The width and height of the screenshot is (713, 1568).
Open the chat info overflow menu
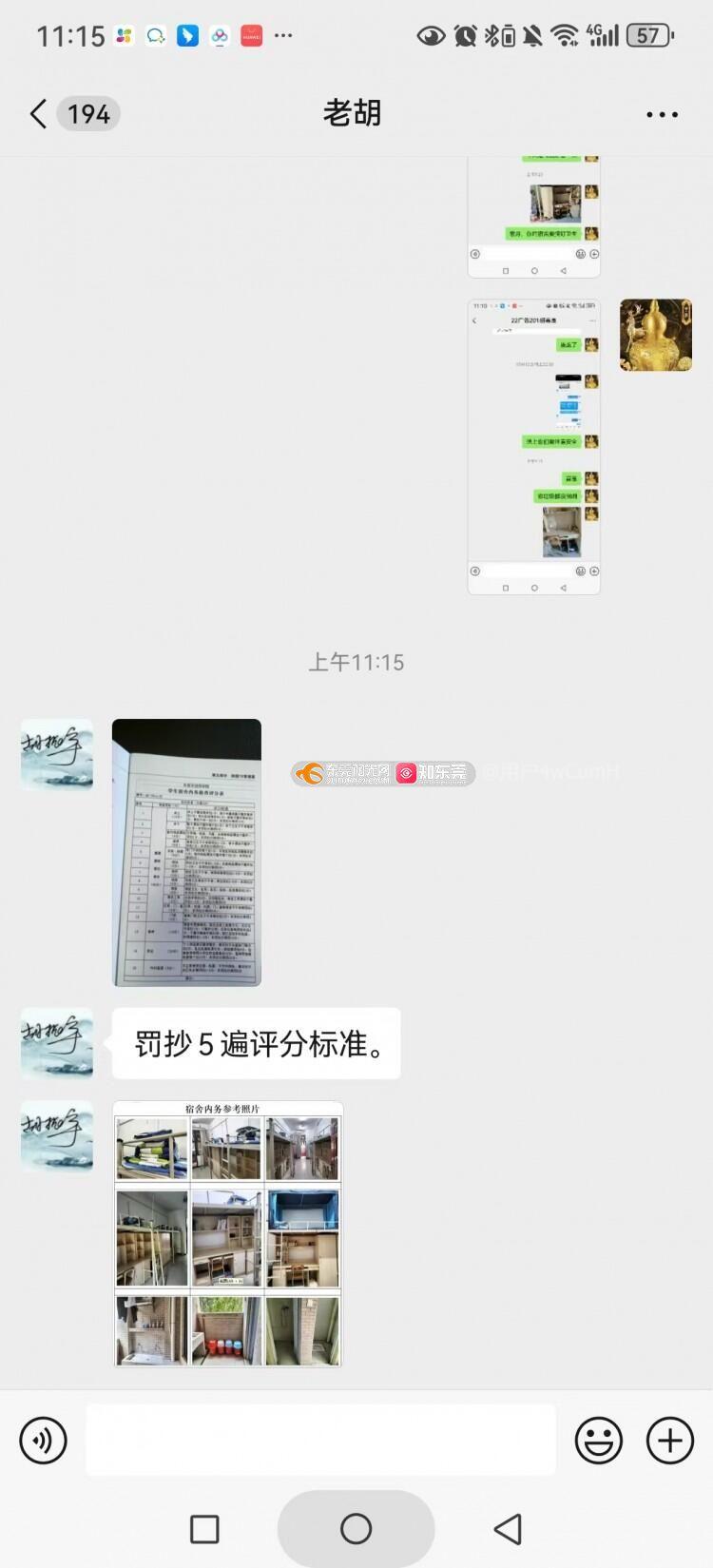(x=662, y=114)
